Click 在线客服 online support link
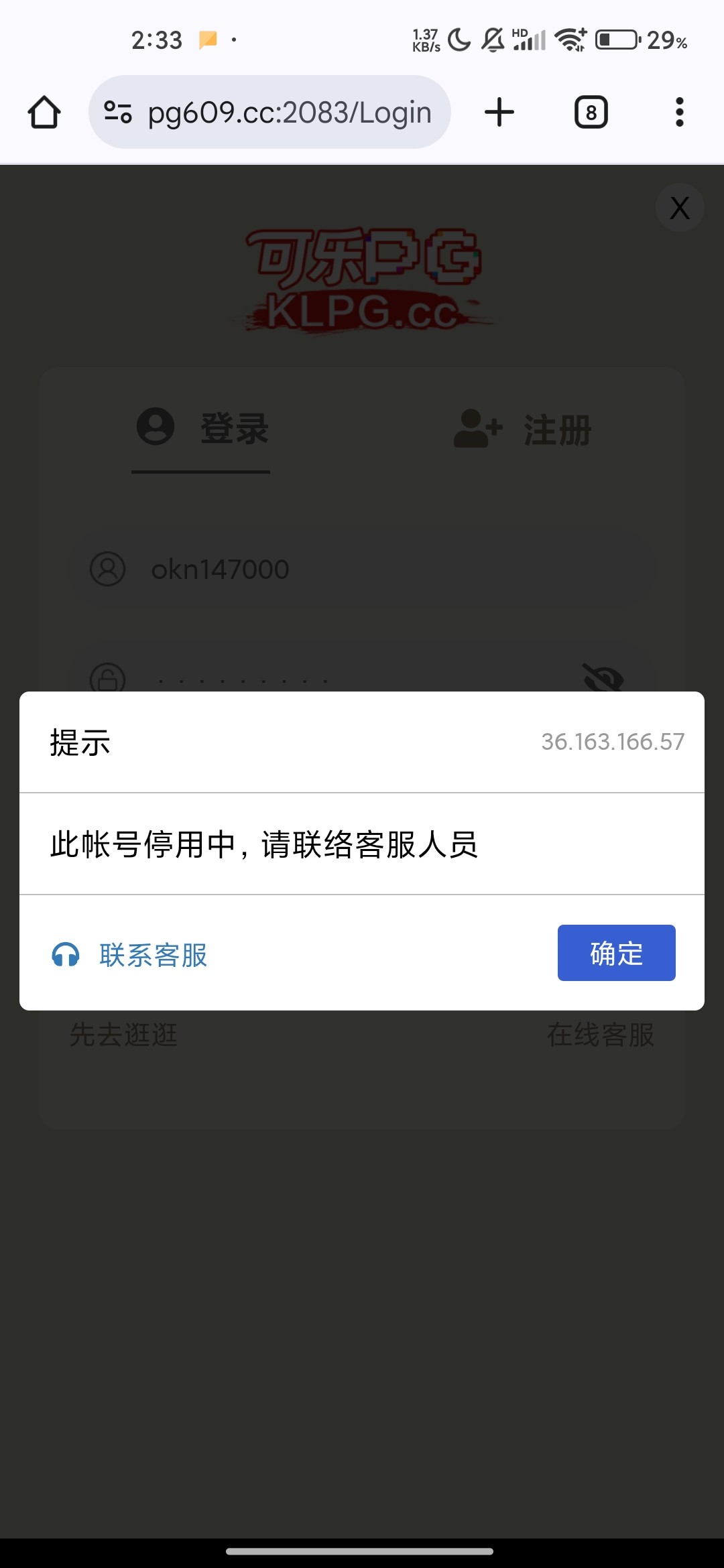 click(x=600, y=1035)
